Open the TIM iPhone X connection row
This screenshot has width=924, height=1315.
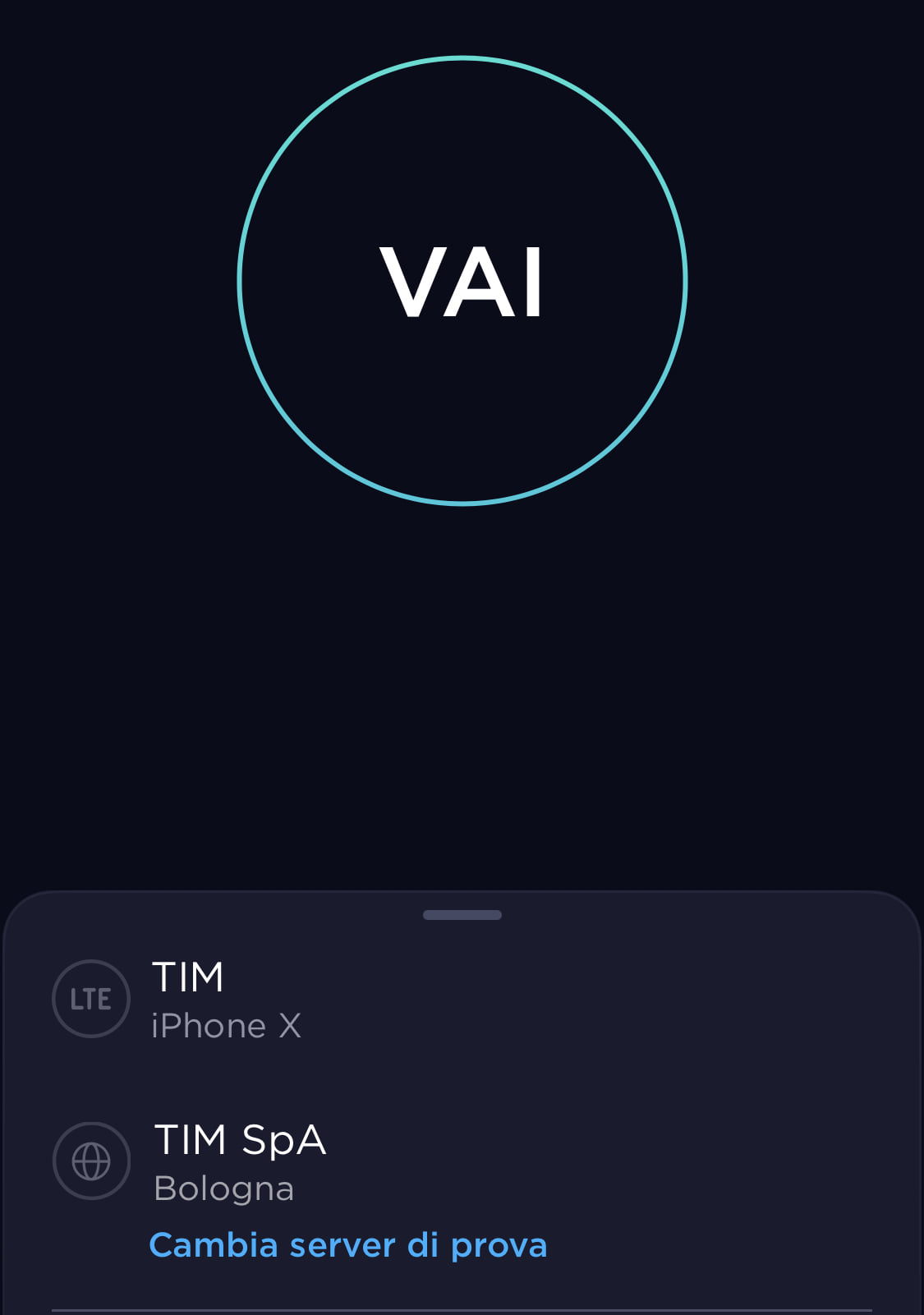click(226, 1000)
